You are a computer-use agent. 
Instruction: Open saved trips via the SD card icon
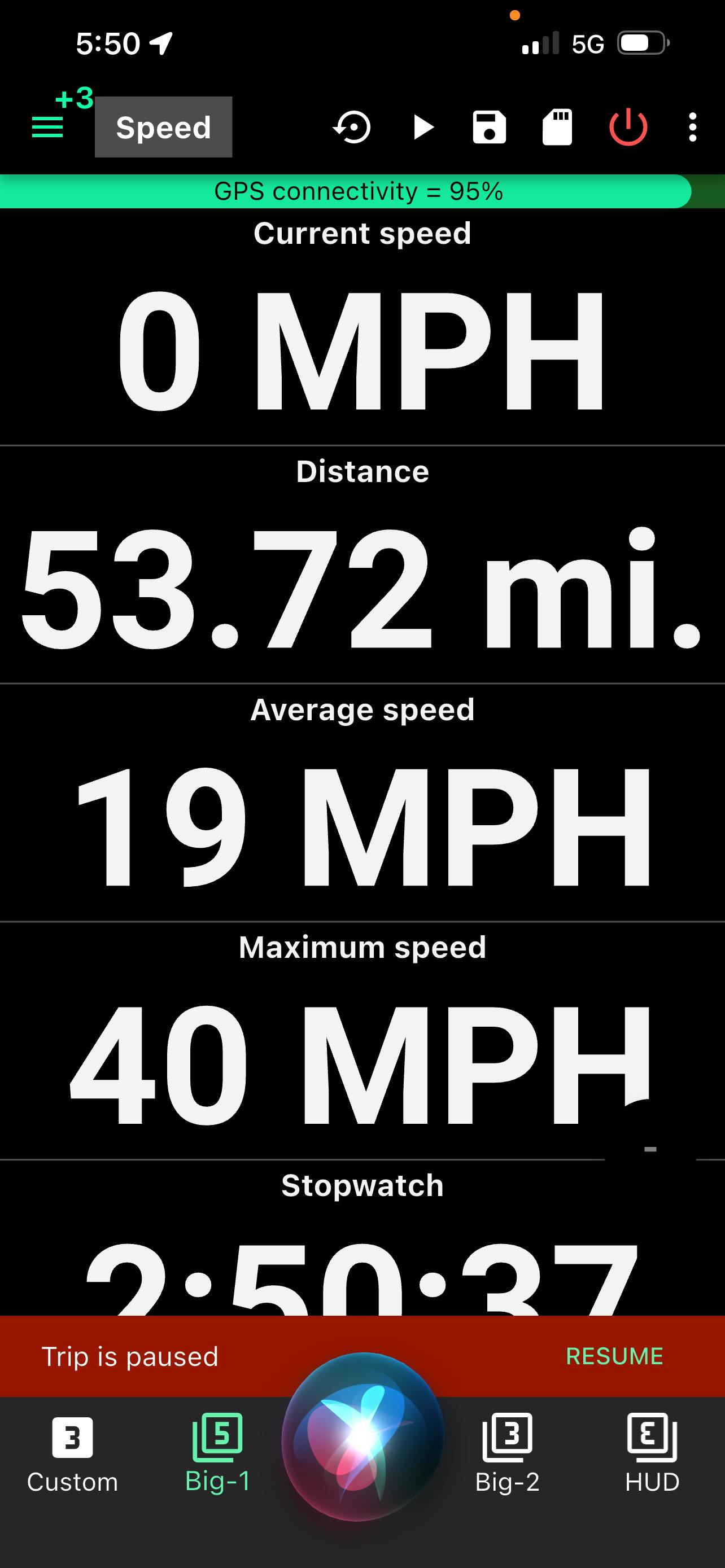pyautogui.click(x=557, y=127)
